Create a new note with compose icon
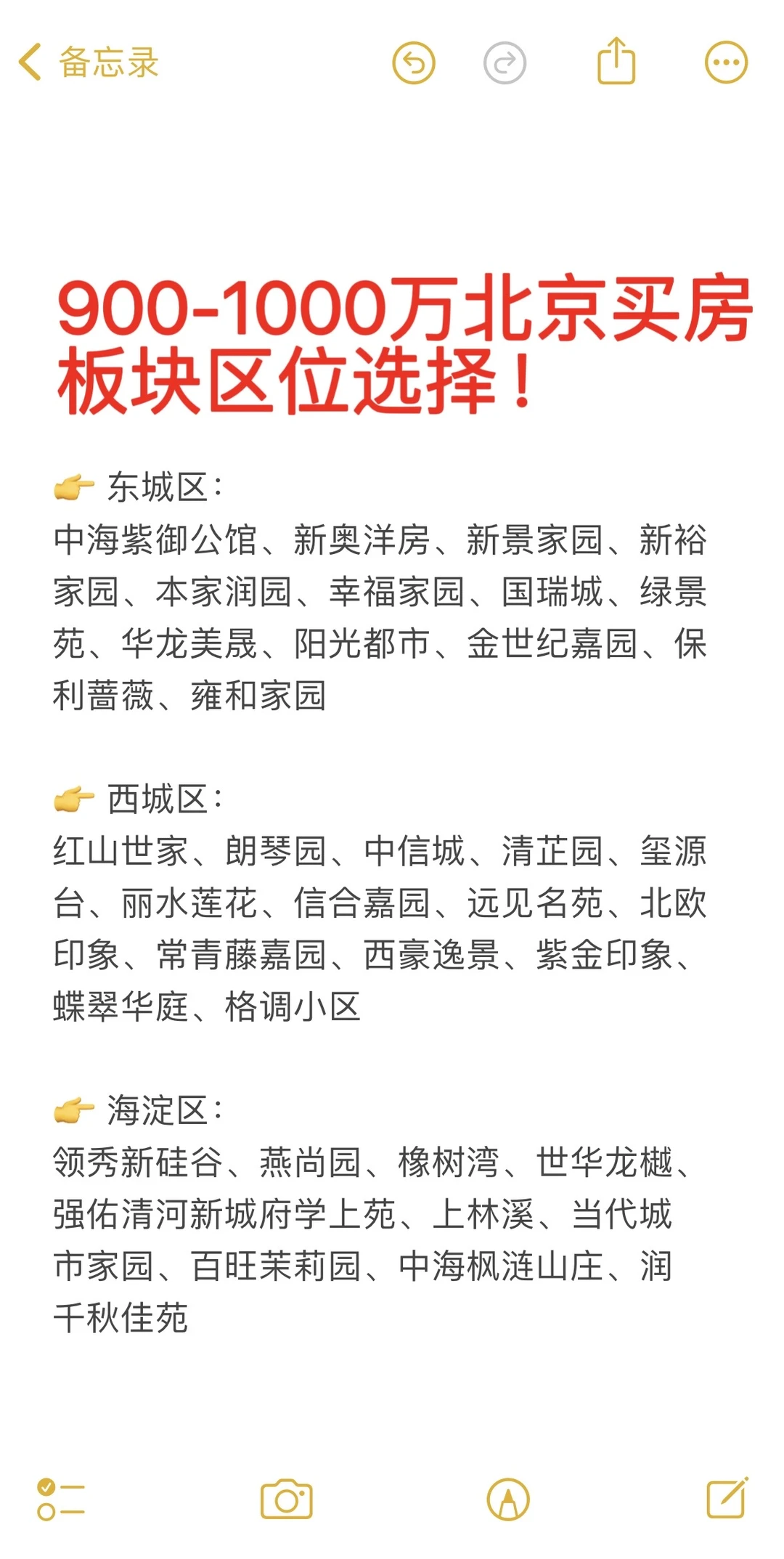Image resolution: width=784 pixels, height=1559 pixels. click(726, 1496)
